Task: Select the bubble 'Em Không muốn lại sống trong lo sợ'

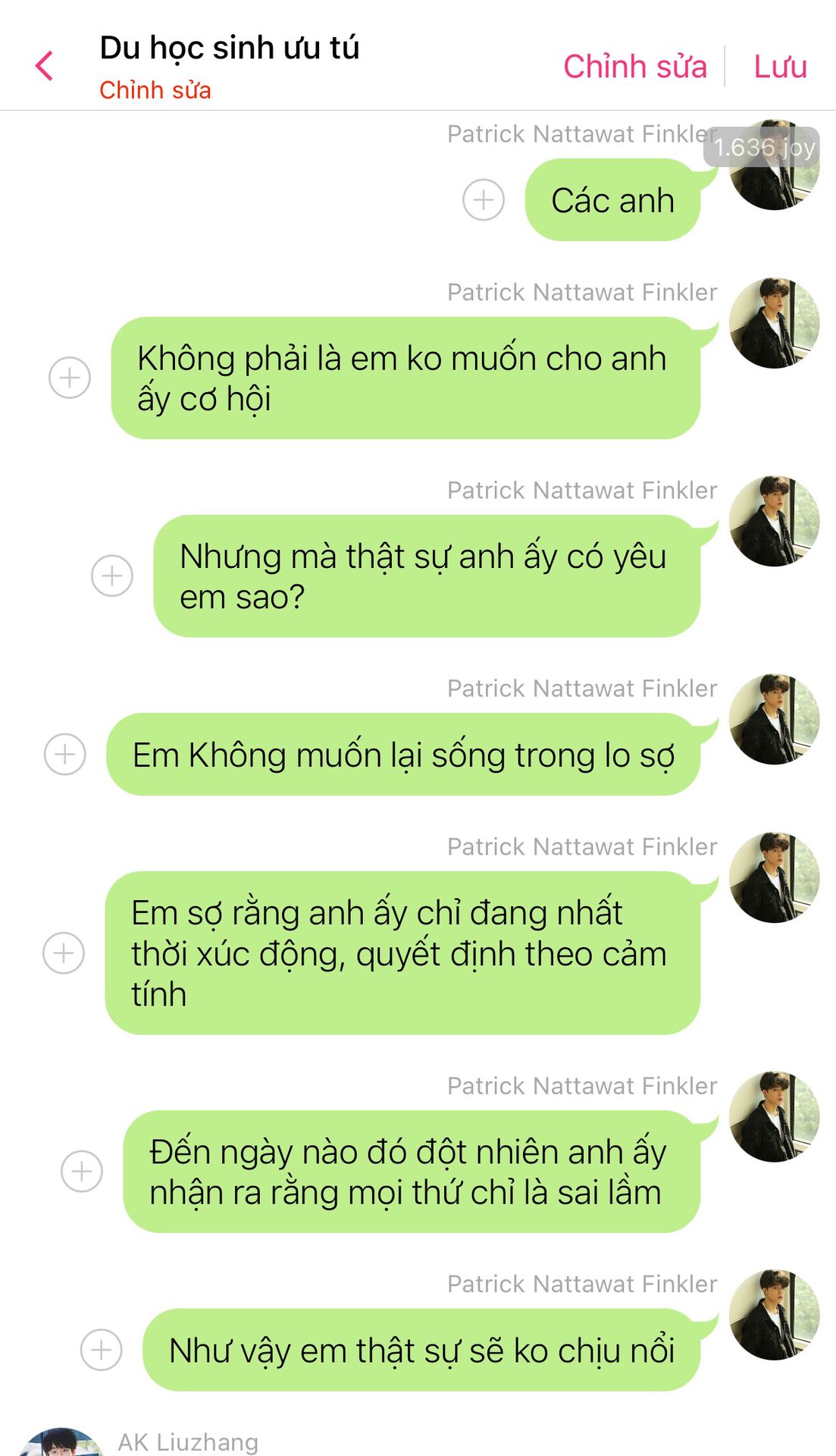Action: (402, 755)
